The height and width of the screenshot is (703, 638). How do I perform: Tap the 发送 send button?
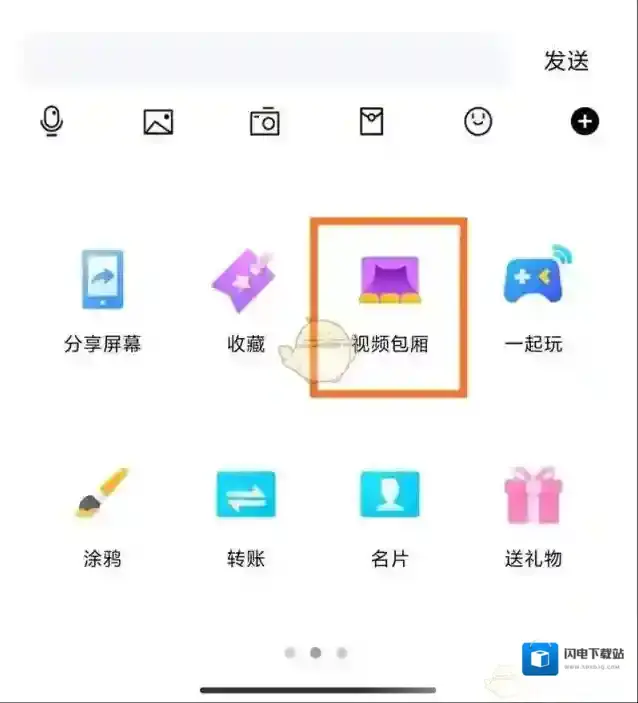[566, 60]
